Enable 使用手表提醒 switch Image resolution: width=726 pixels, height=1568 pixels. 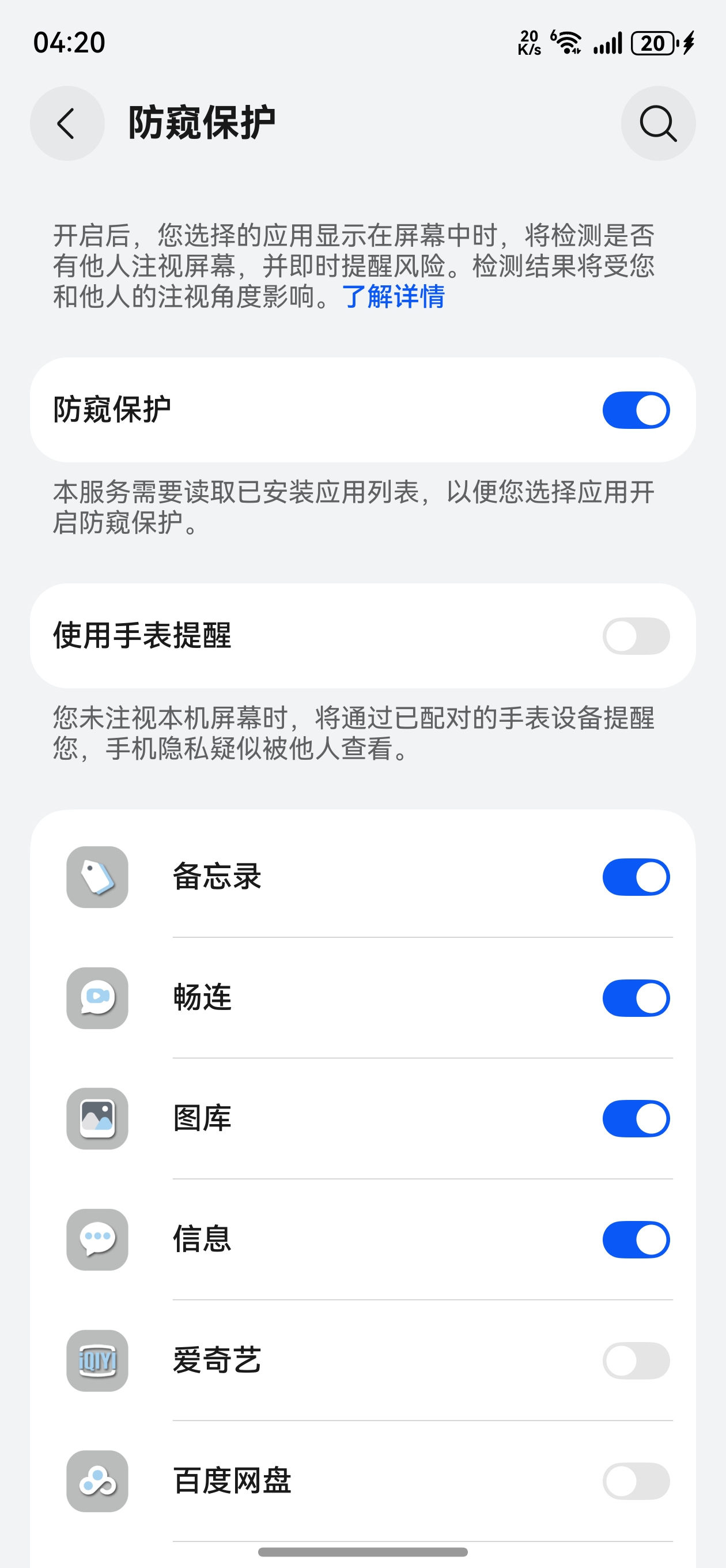click(x=636, y=636)
